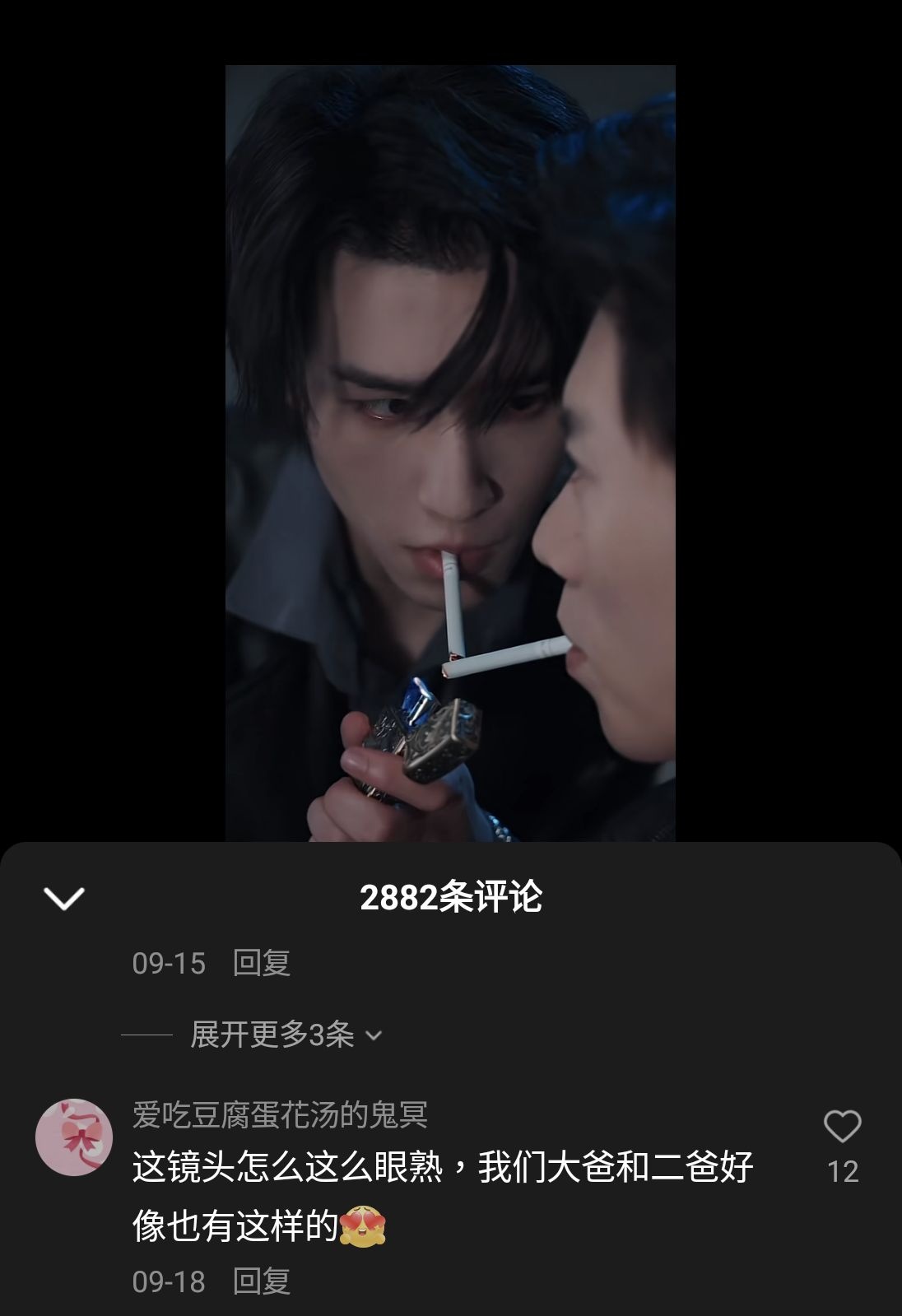
Task: Open the profile name 爱吃豆腐蛋花汤的鬼冥
Action: pyautogui.click(x=280, y=1115)
